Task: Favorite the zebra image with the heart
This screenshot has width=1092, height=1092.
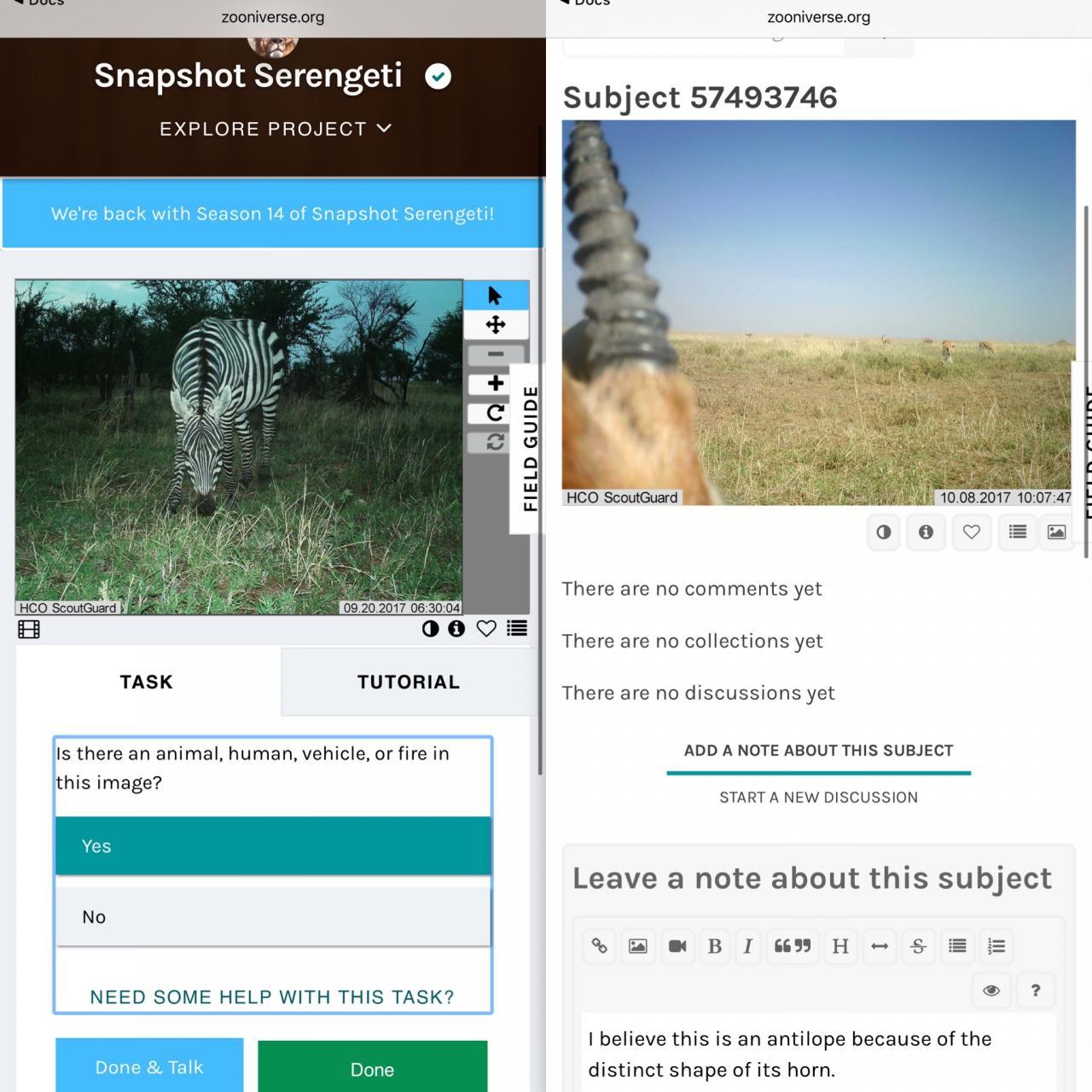Action: pyautogui.click(x=486, y=629)
